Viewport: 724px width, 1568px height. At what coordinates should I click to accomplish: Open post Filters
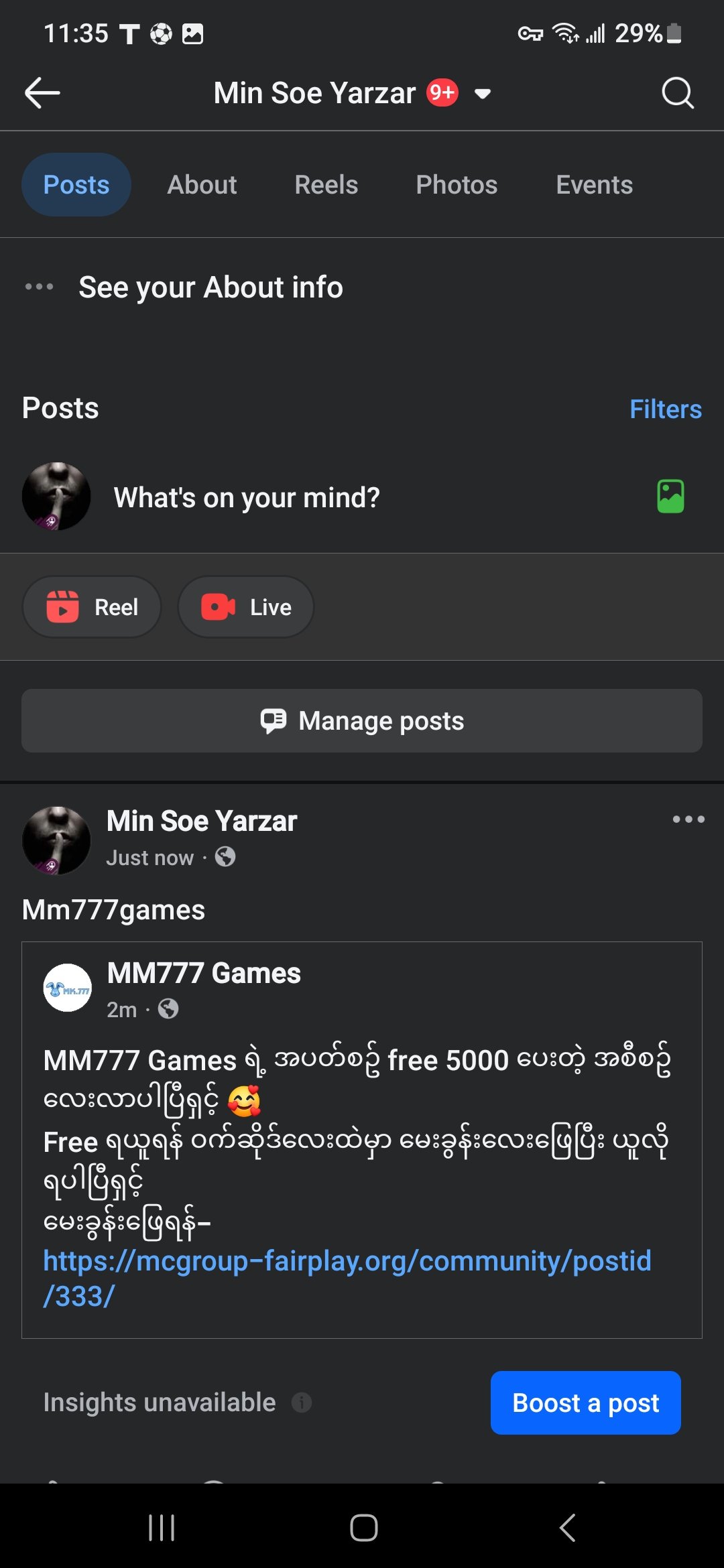pos(665,409)
